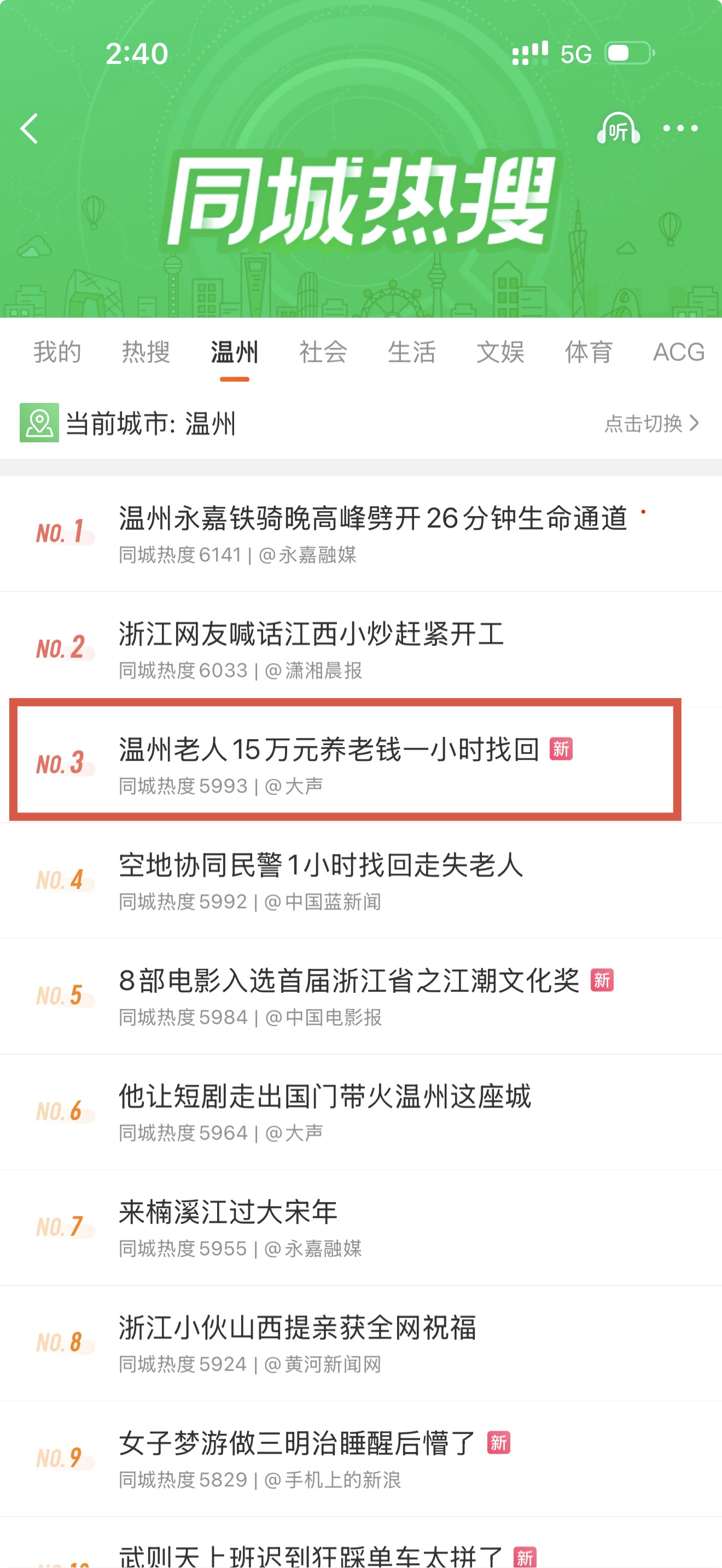
Task: Open NO.4 空地协同民警找回走失老人 topic
Action: [320, 865]
